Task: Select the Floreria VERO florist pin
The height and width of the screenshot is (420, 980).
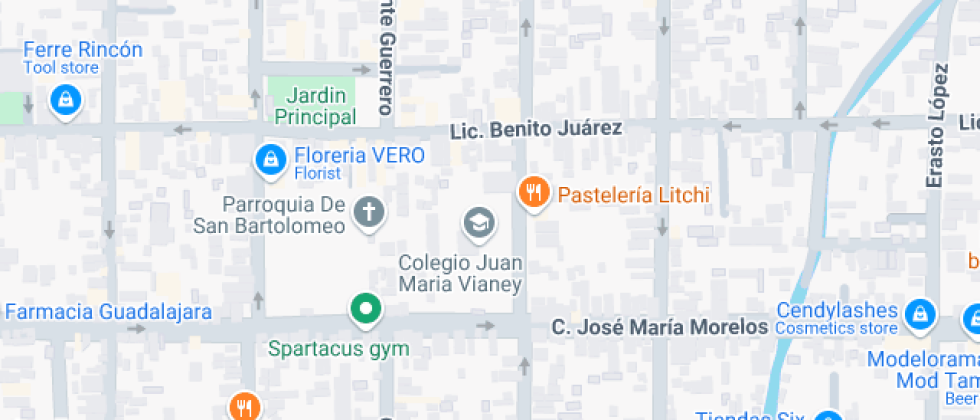Action: click(269, 158)
